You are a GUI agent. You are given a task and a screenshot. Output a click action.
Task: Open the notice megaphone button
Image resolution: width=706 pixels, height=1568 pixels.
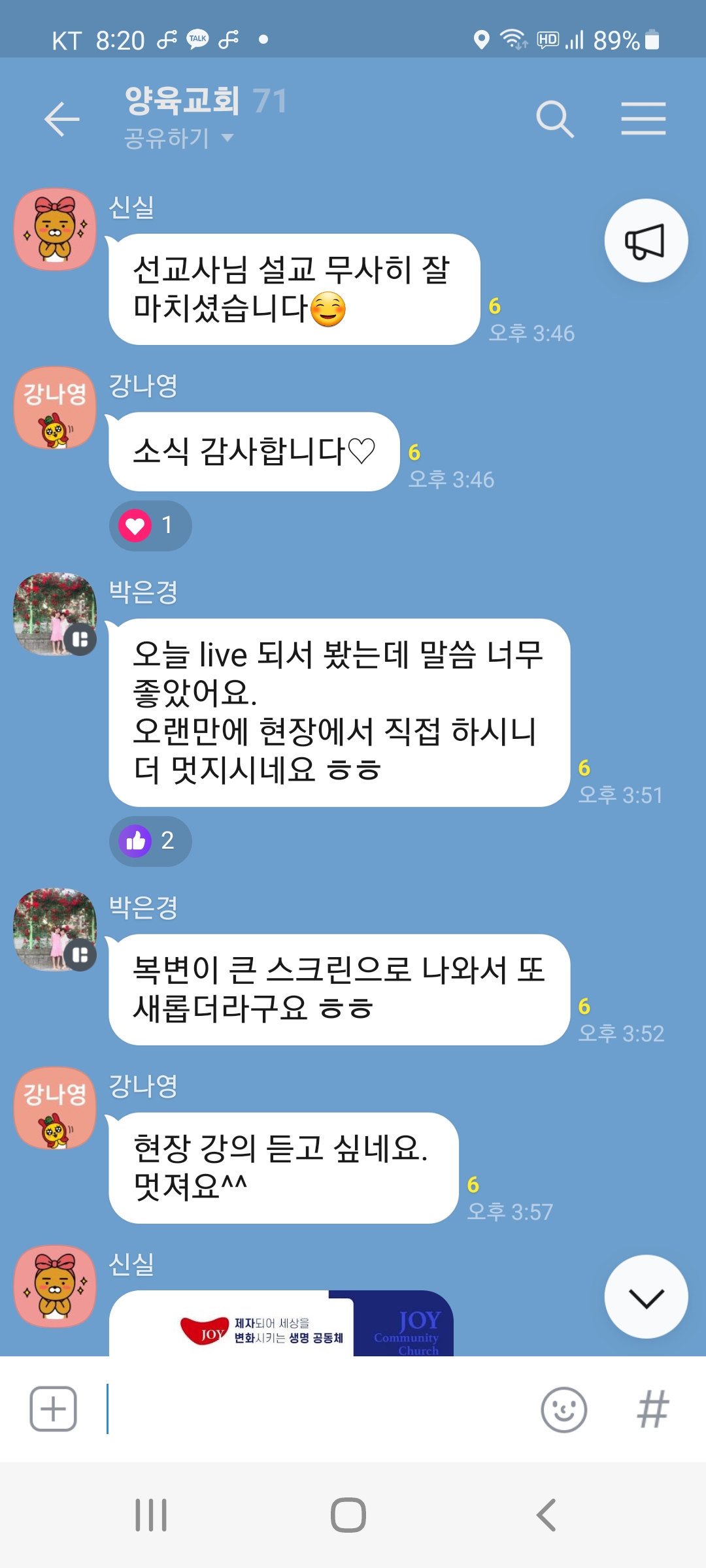pos(646,240)
